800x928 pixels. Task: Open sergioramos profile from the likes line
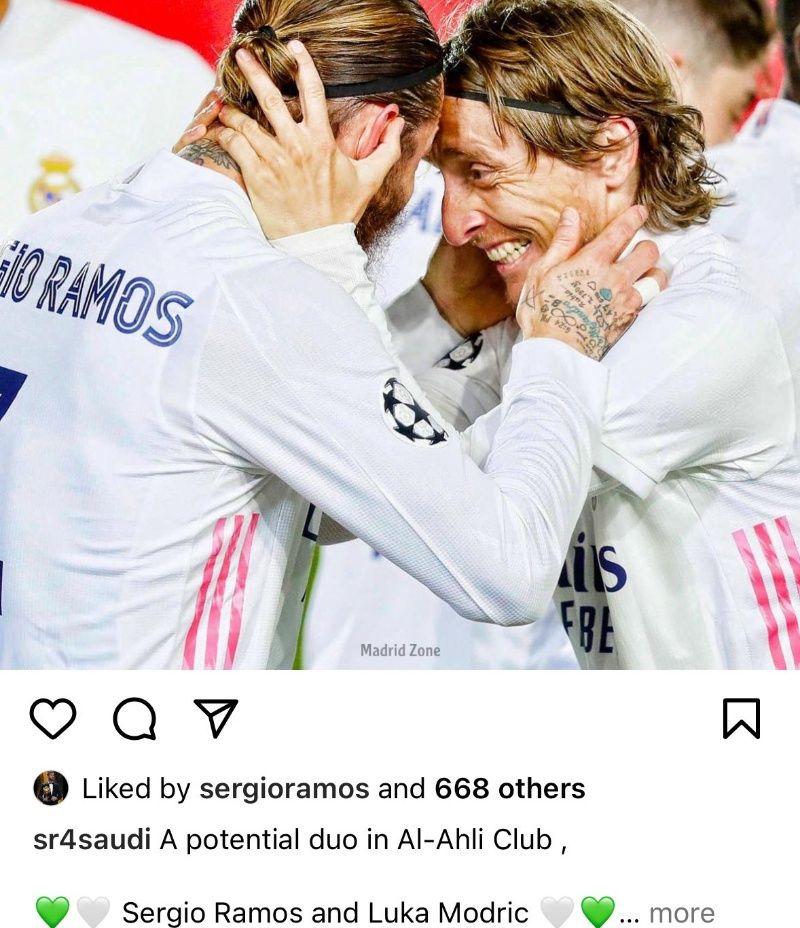pyautogui.click(x=284, y=789)
